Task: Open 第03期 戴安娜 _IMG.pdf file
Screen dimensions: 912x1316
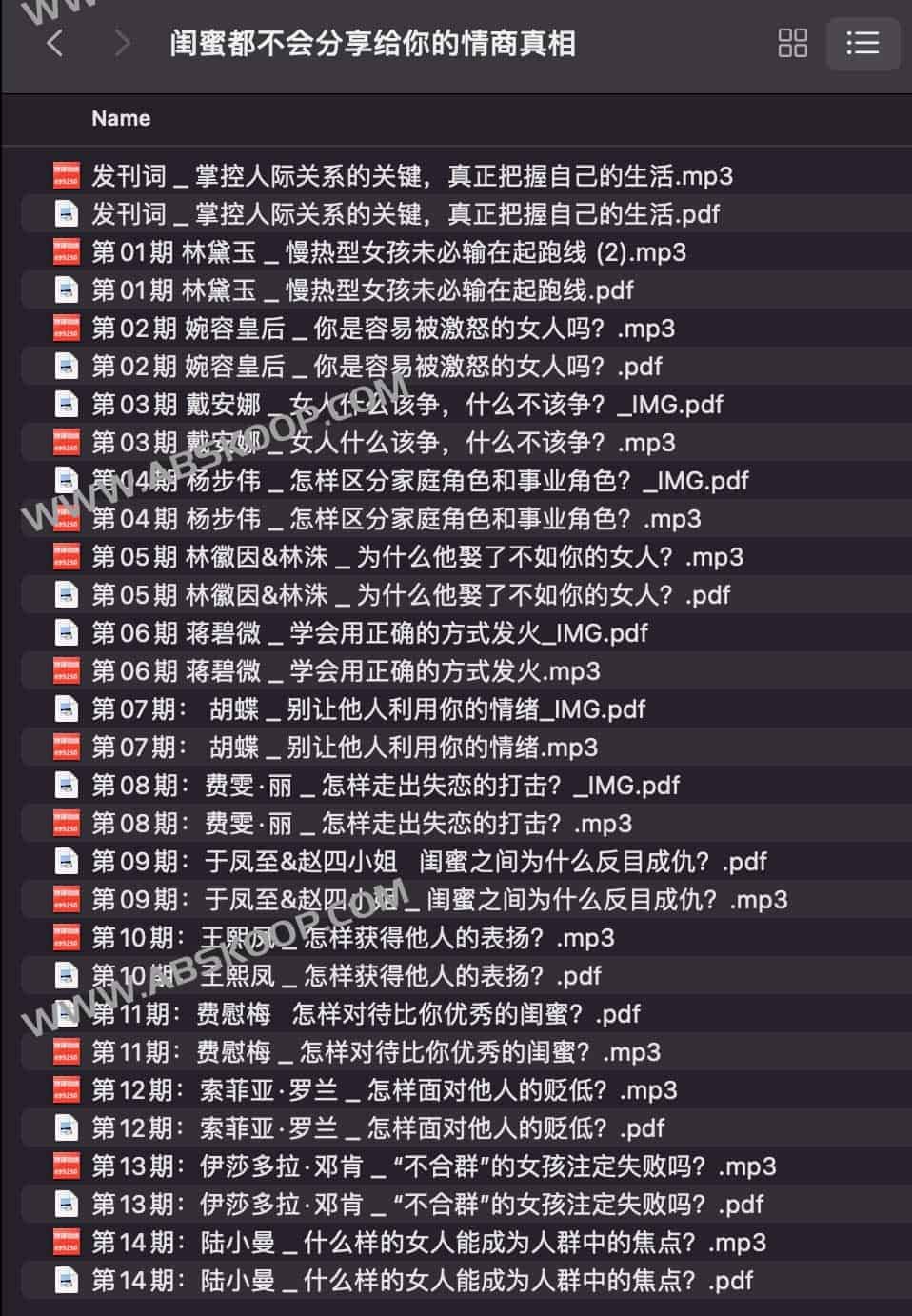Action: (406, 404)
